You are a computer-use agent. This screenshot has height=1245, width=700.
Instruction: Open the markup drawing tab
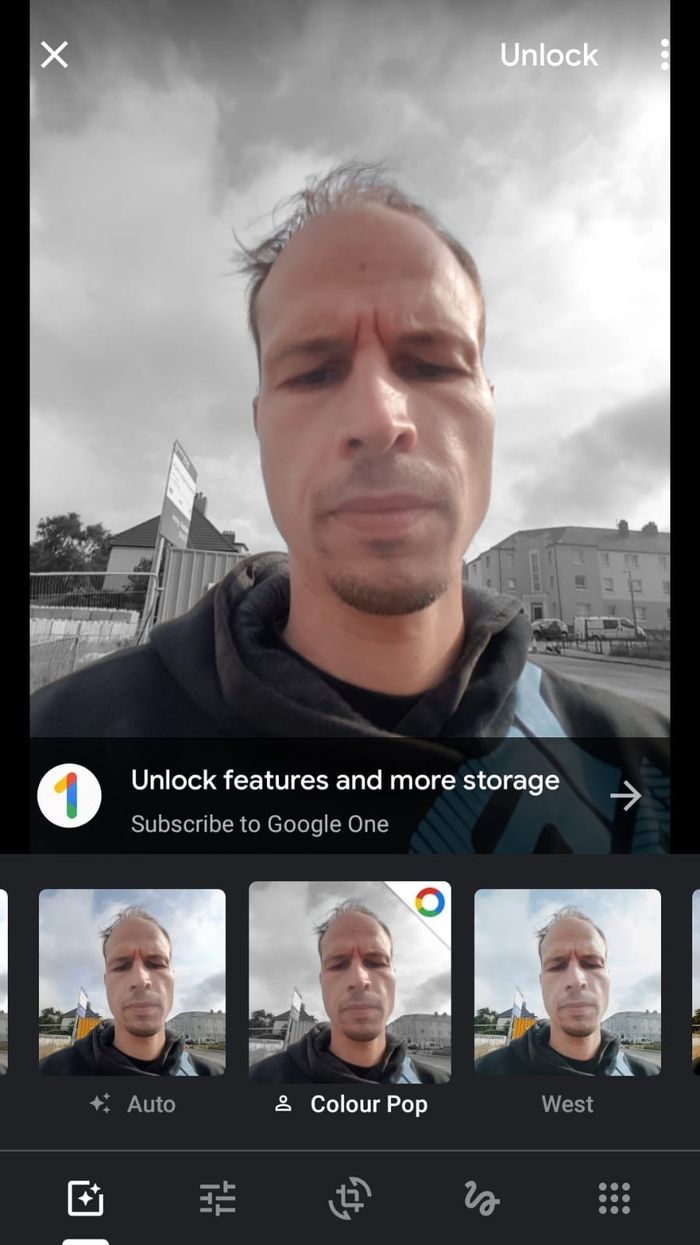(481, 1197)
